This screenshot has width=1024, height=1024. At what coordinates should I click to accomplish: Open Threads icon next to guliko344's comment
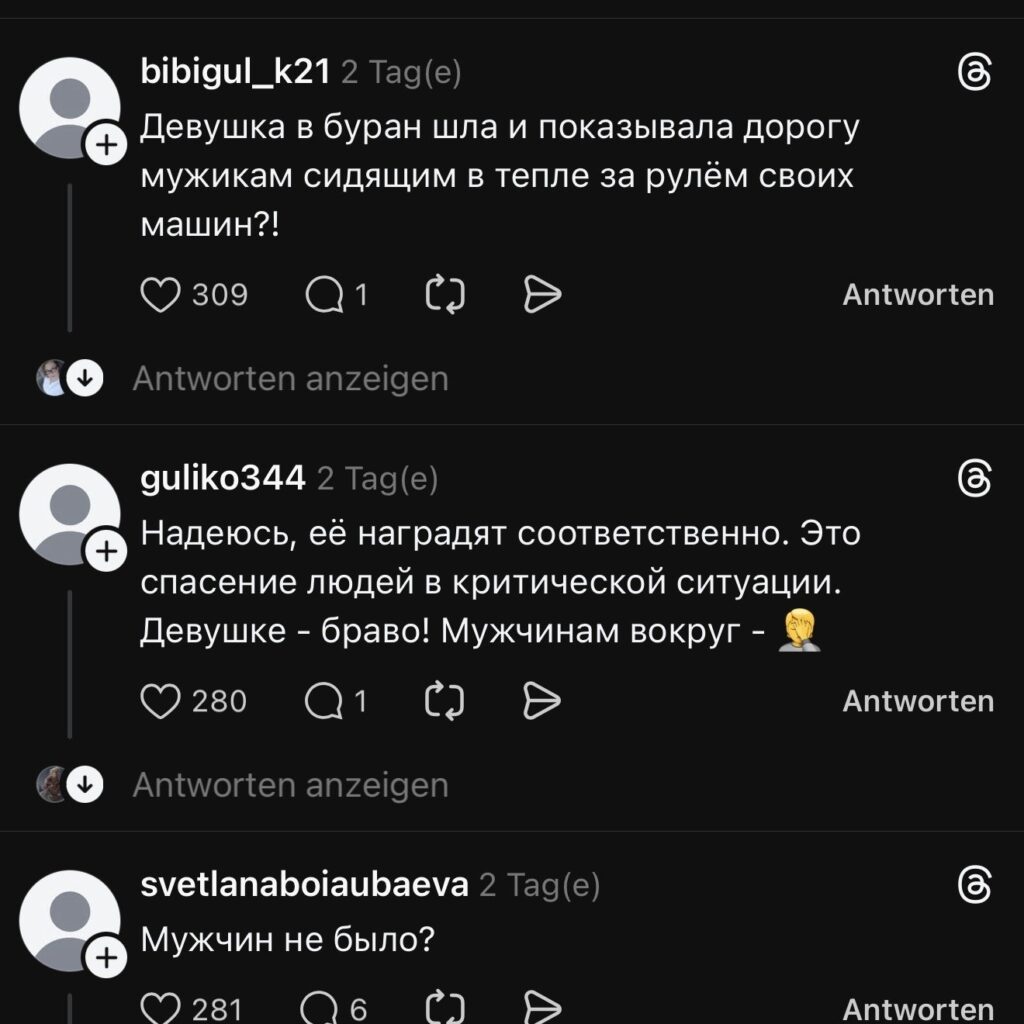(974, 479)
